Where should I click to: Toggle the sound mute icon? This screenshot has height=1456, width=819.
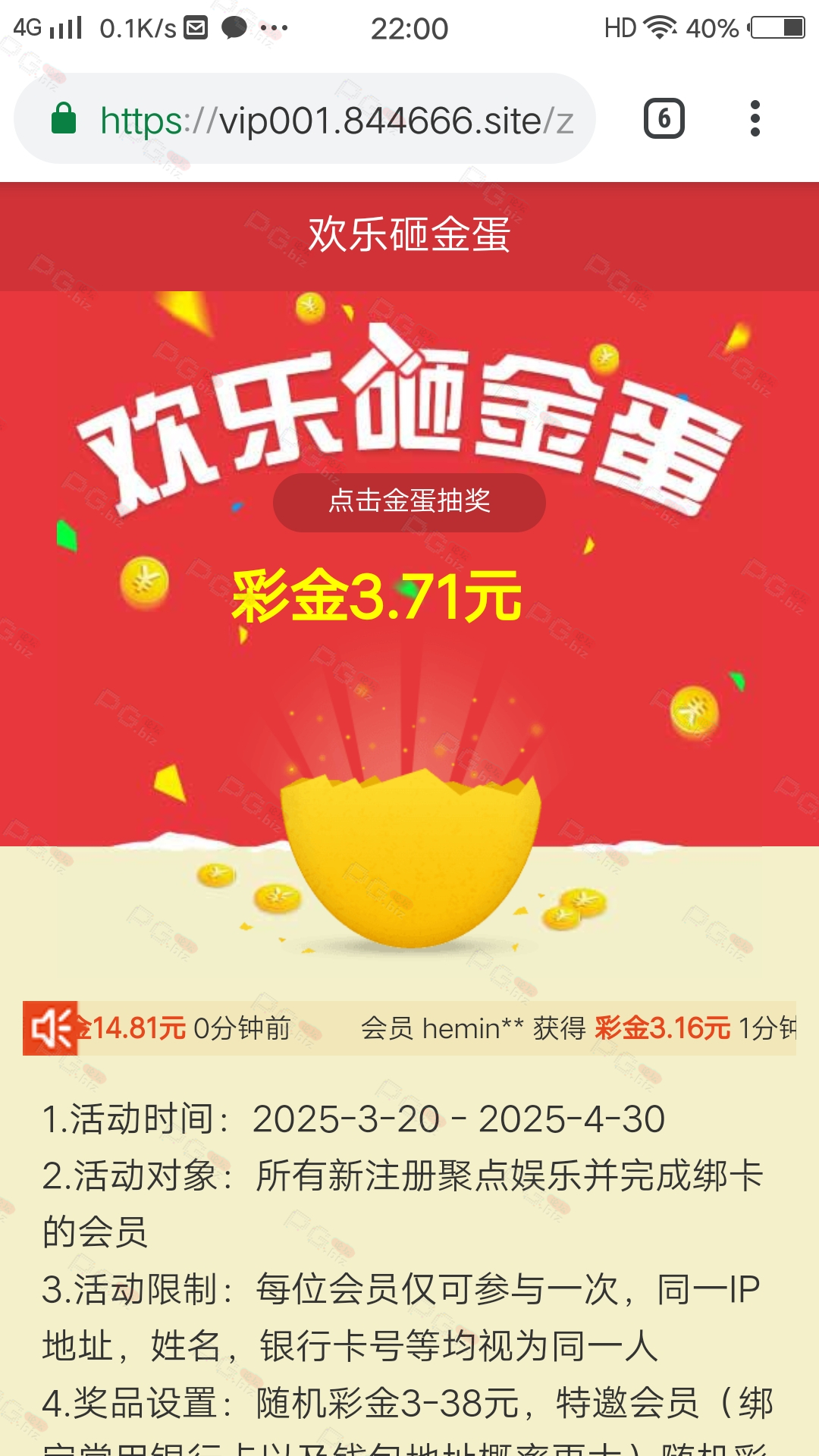click(50, 1028)
